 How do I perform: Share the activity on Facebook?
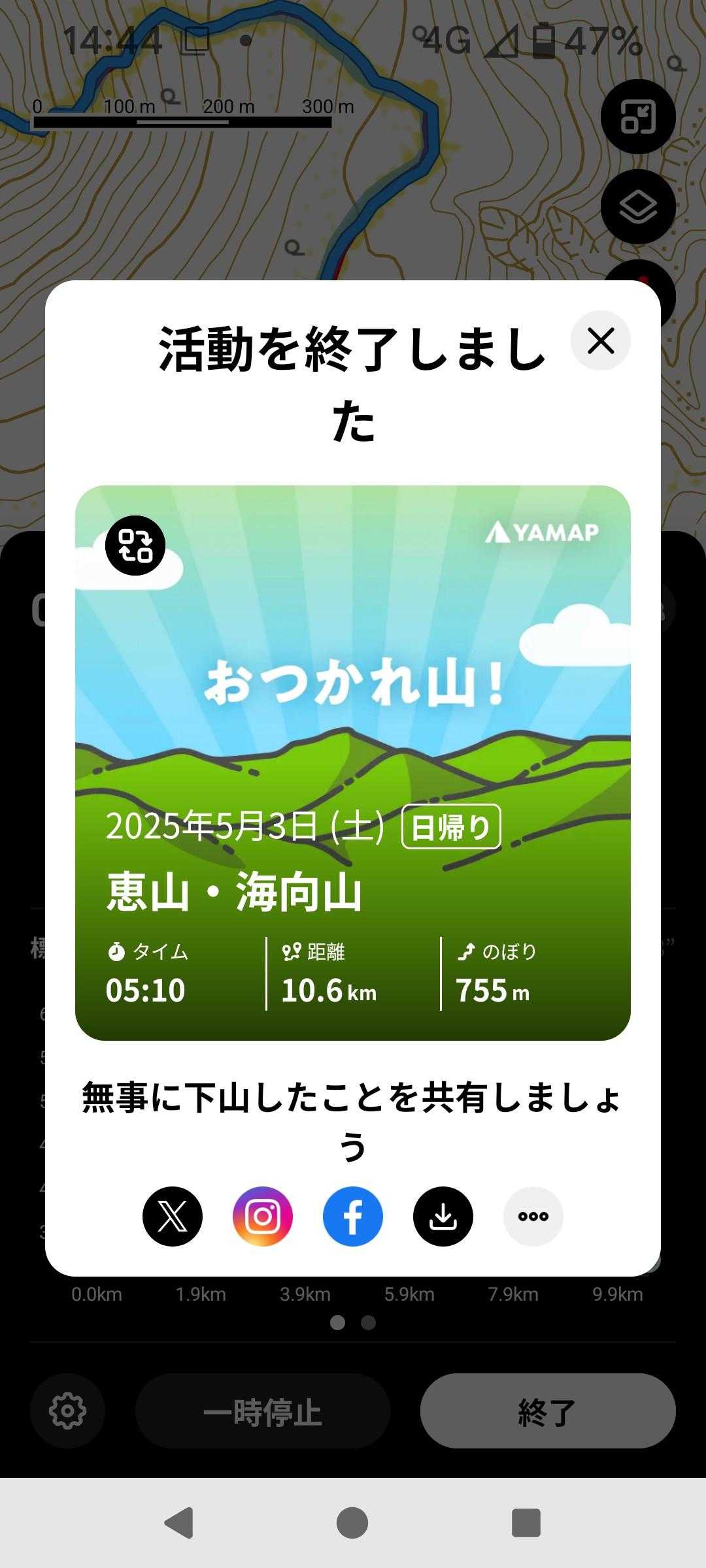click(x=353, y=1216)
